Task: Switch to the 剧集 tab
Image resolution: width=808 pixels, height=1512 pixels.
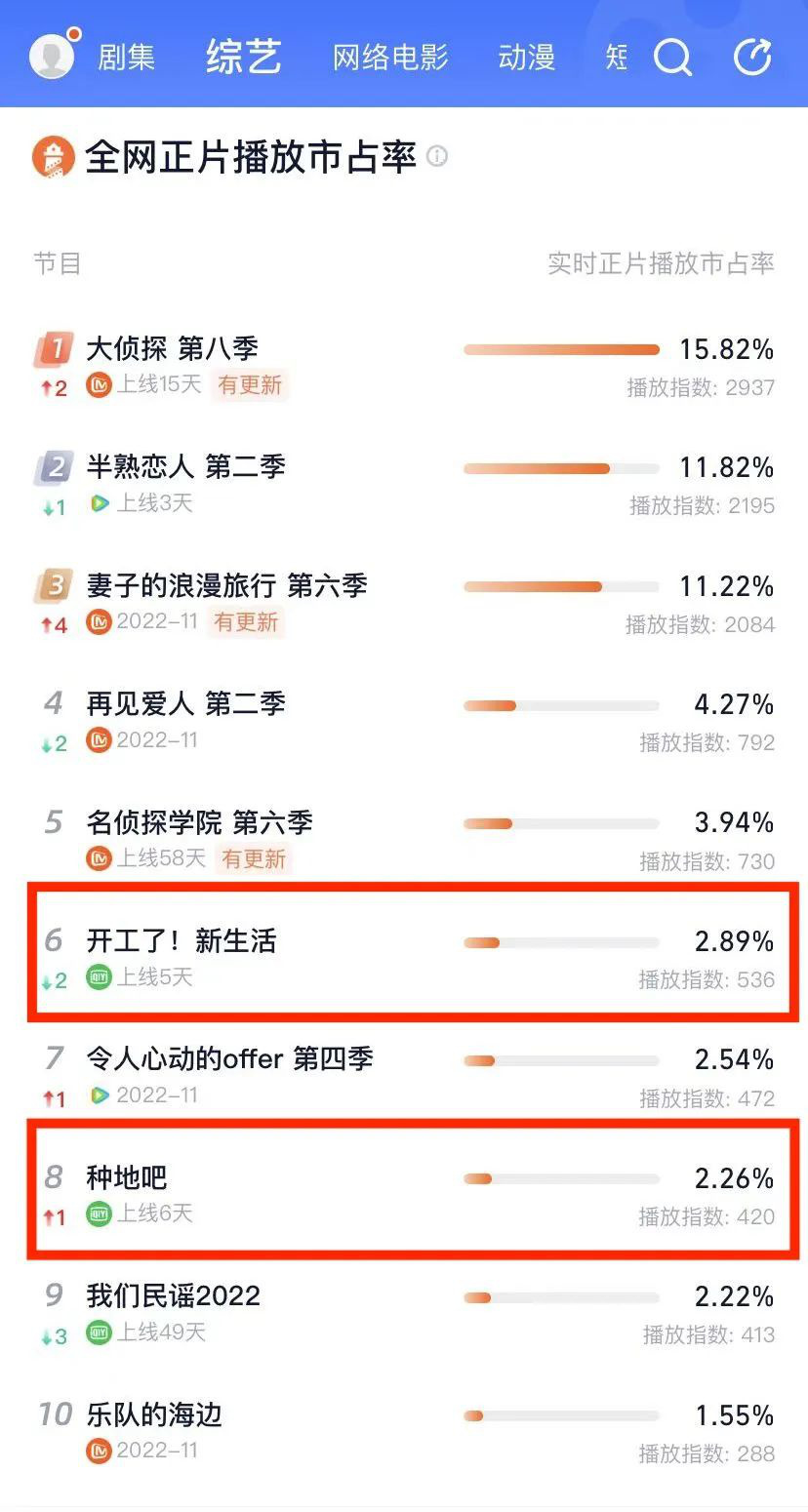Action: coord(126,57)
